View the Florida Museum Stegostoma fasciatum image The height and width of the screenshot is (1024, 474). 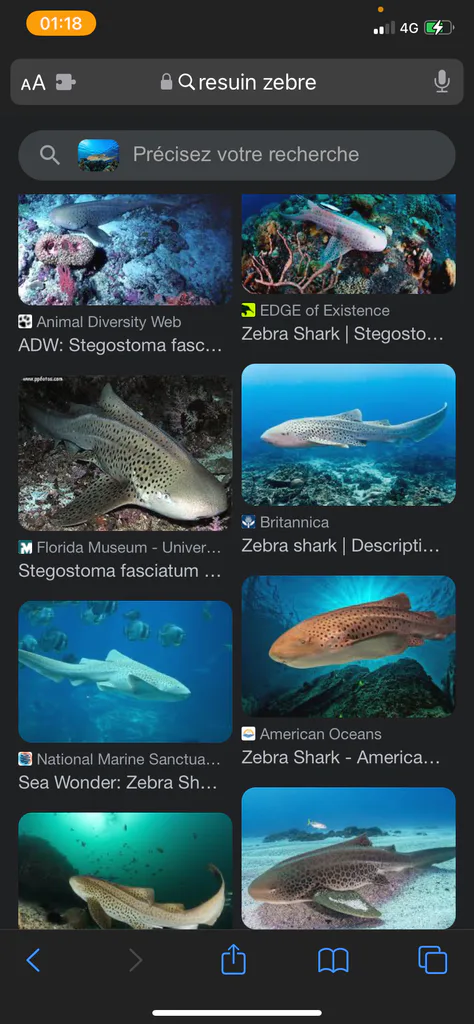pos(125,453)
